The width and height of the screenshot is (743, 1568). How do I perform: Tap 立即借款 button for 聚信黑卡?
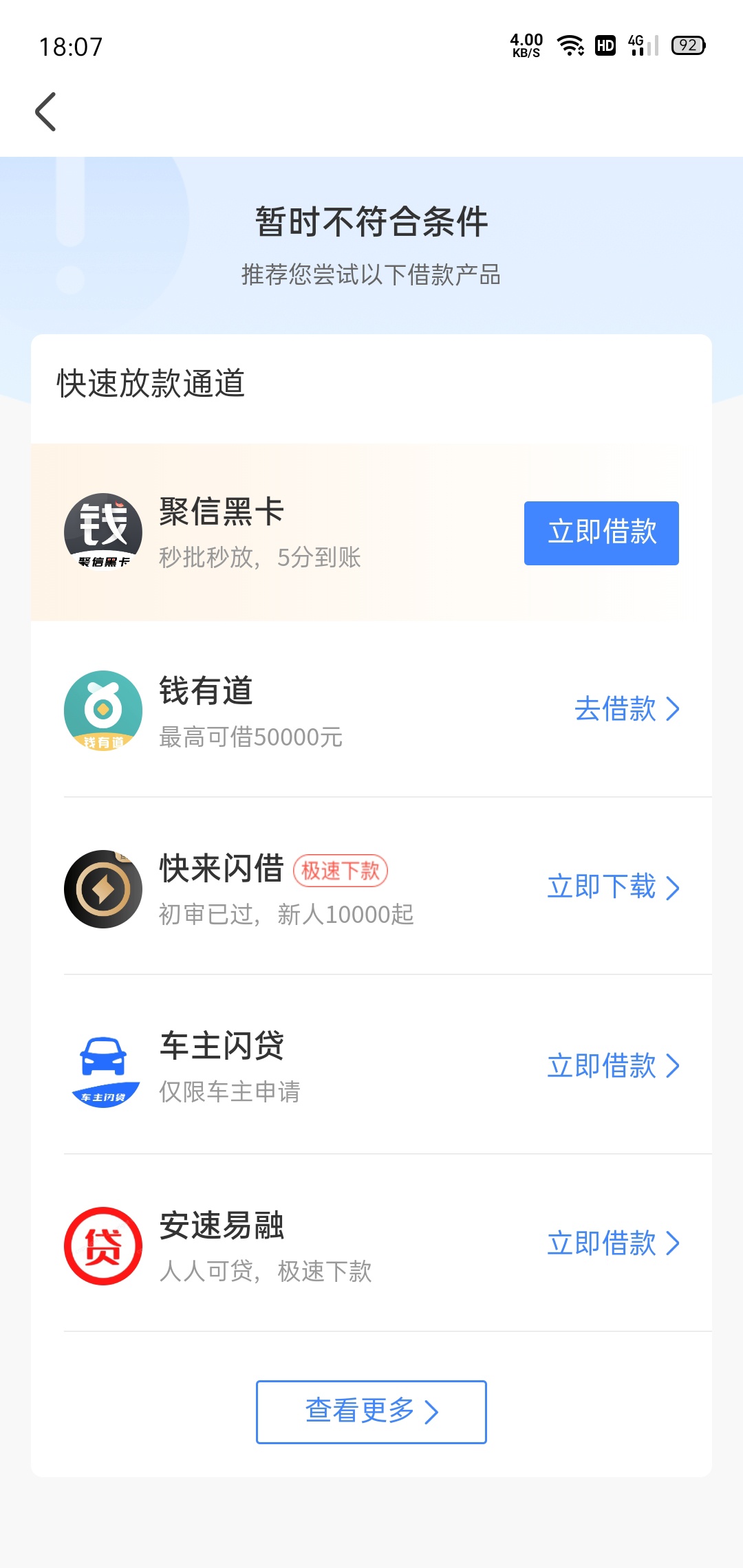[601, 533]
